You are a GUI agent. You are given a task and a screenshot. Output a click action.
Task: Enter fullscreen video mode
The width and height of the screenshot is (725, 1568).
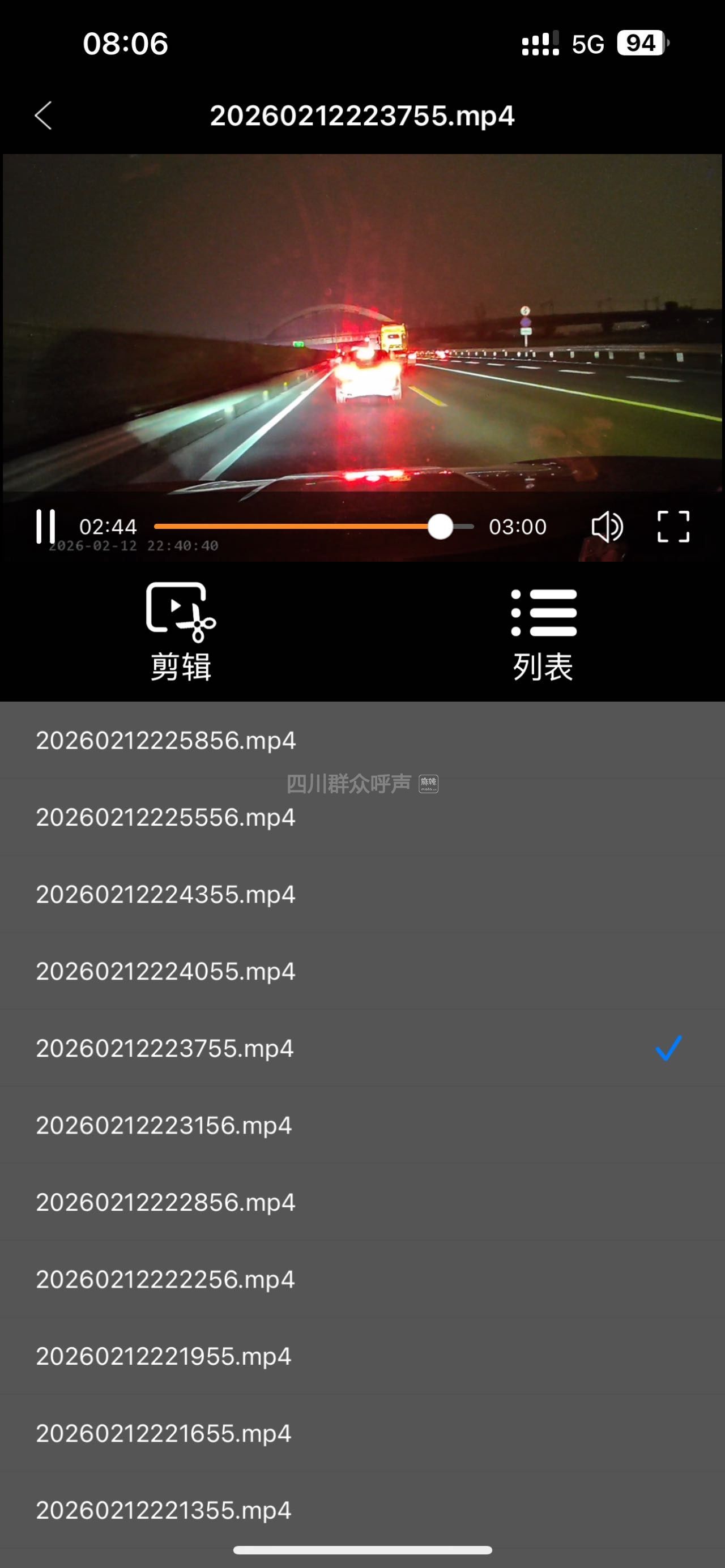tap(673, 527)
